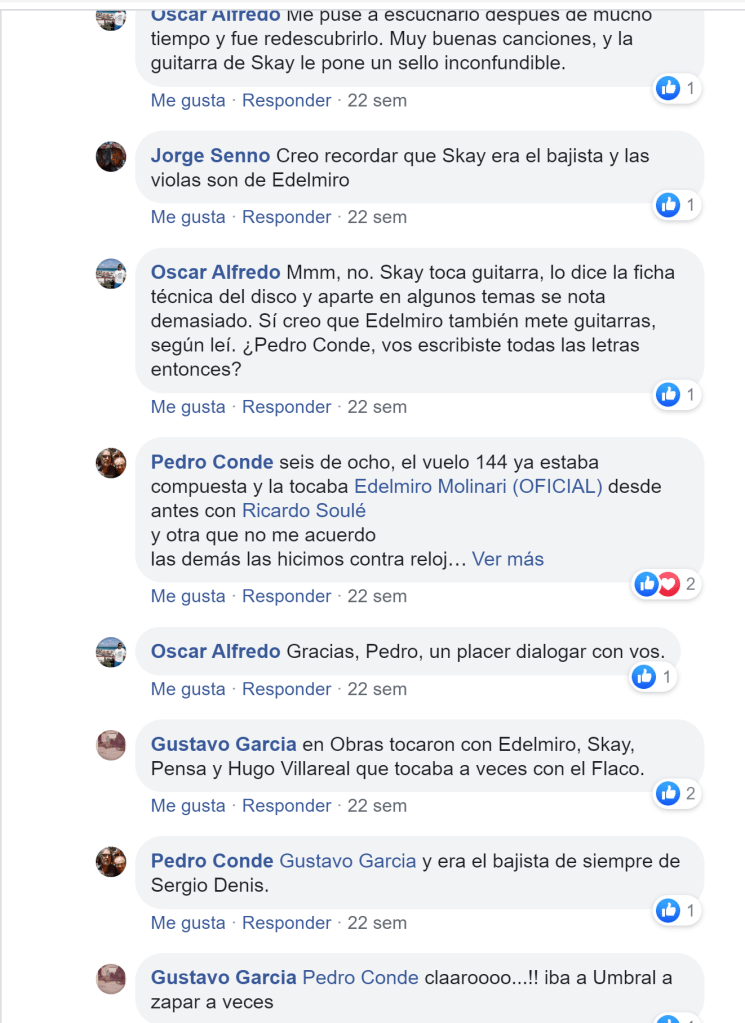Reply to Pedro Conde's Sergio Denis comment
This screenshot has width=745, height=1023.
[286, 923]
